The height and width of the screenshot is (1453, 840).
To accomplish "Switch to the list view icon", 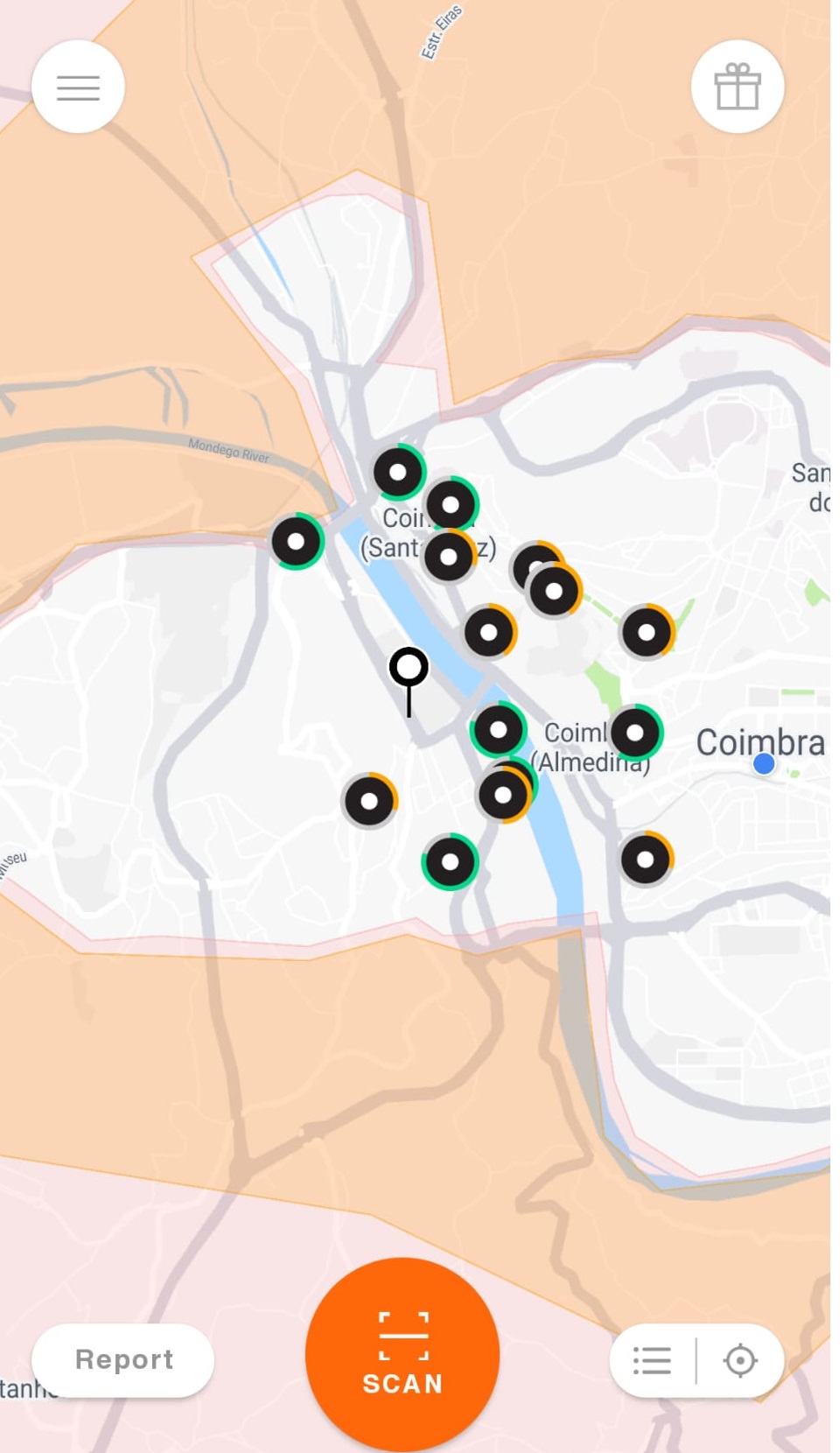I will pos(652,1360).
